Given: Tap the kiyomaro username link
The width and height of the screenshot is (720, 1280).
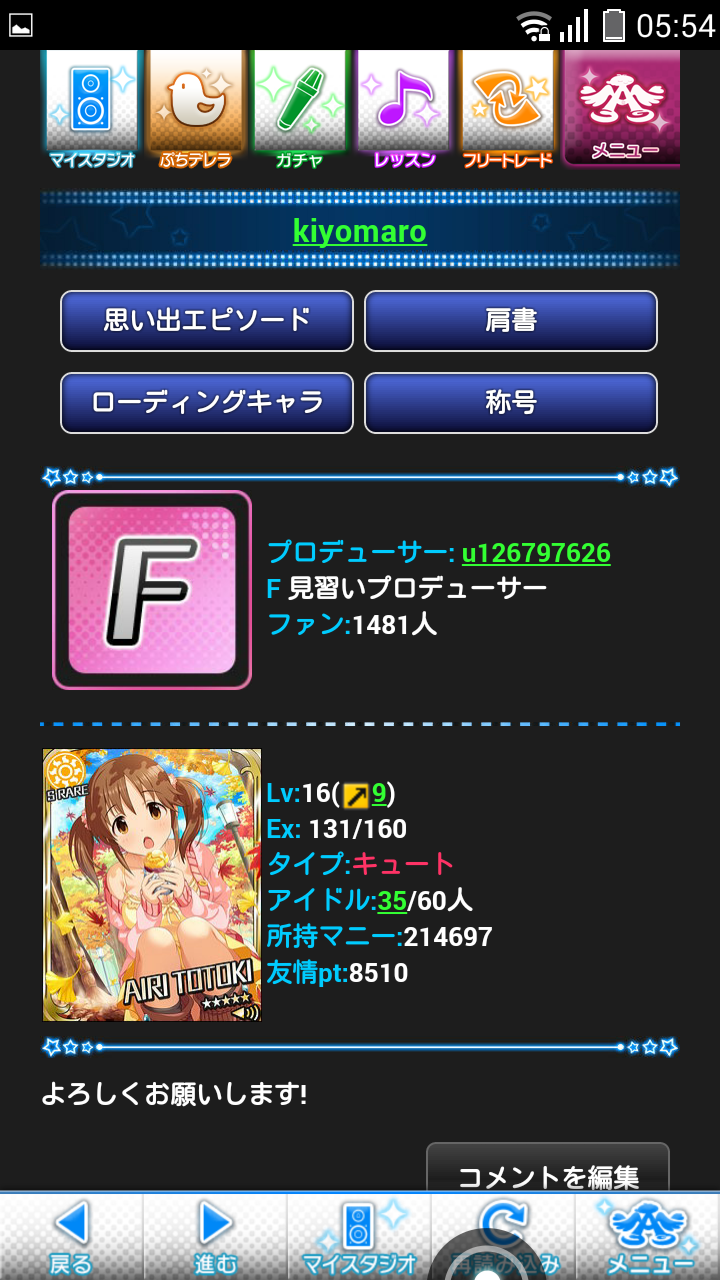Looking at the screenshot, I should [x=360, y=232].
